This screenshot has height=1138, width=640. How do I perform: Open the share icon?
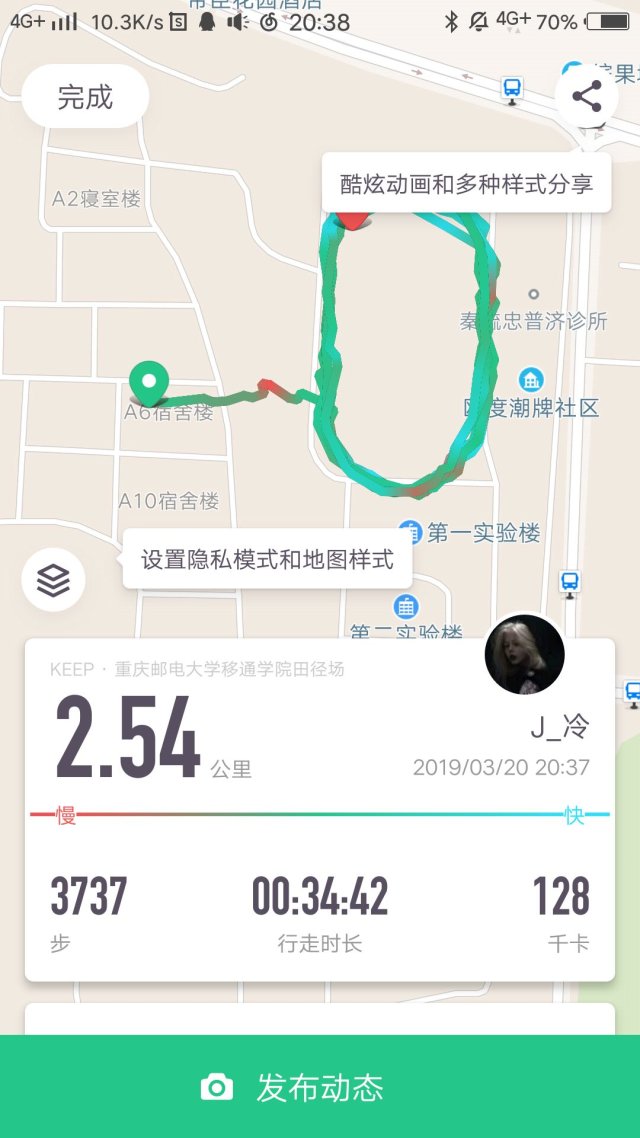click(586, 97)
